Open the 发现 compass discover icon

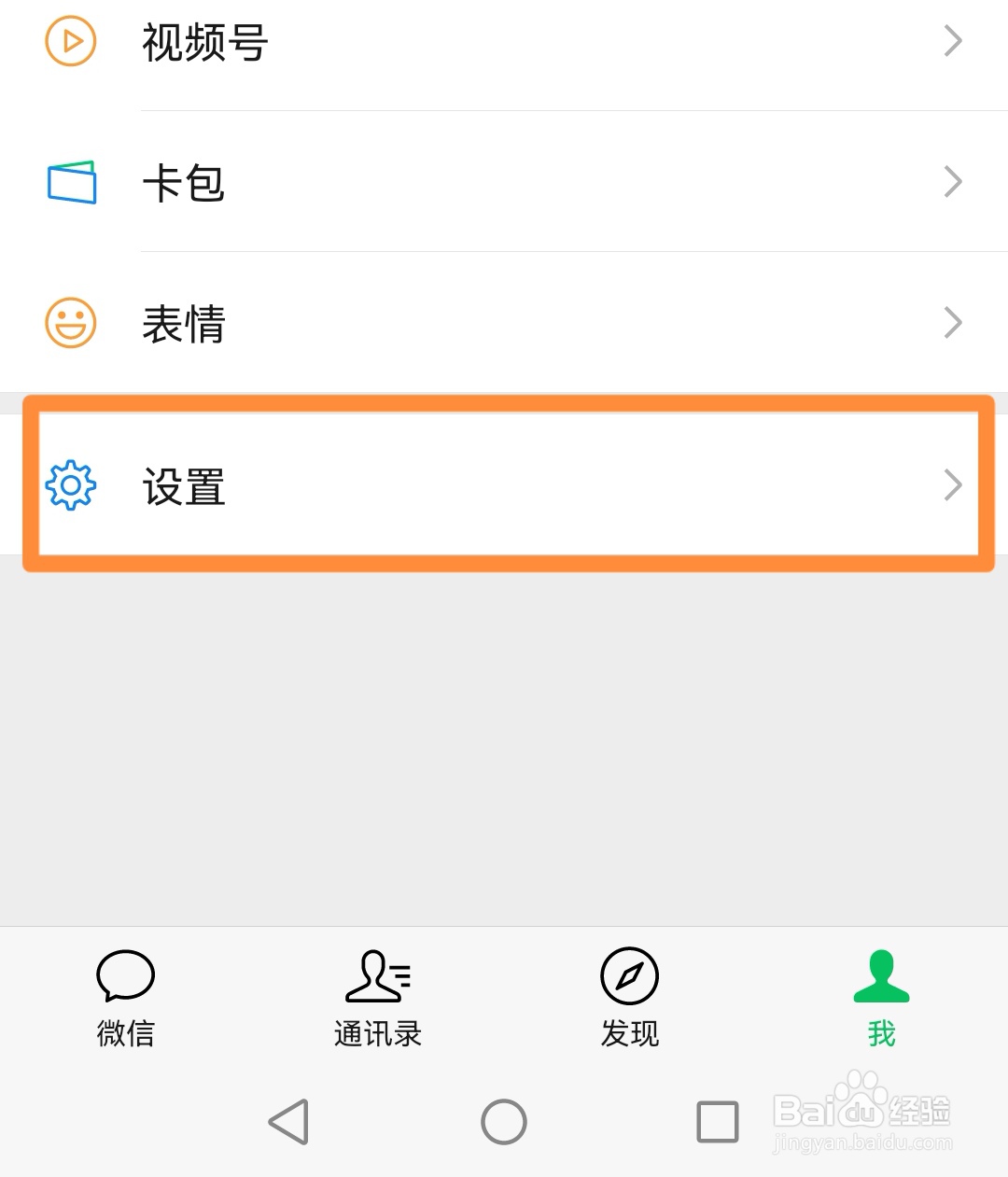coord(629,977)
